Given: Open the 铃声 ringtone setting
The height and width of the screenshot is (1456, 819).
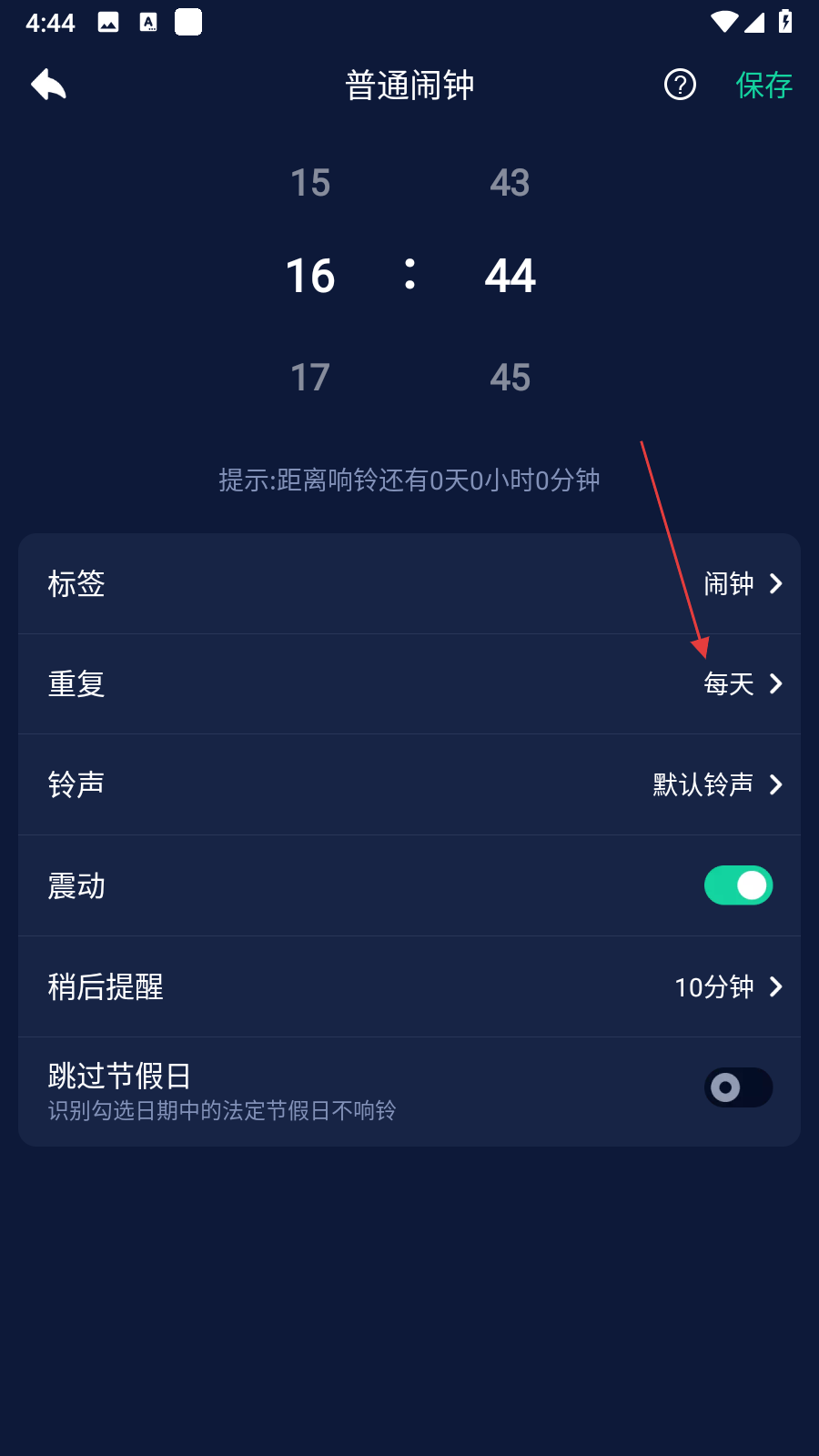Looking at the screenshot, I should click(x=409, y=784).
